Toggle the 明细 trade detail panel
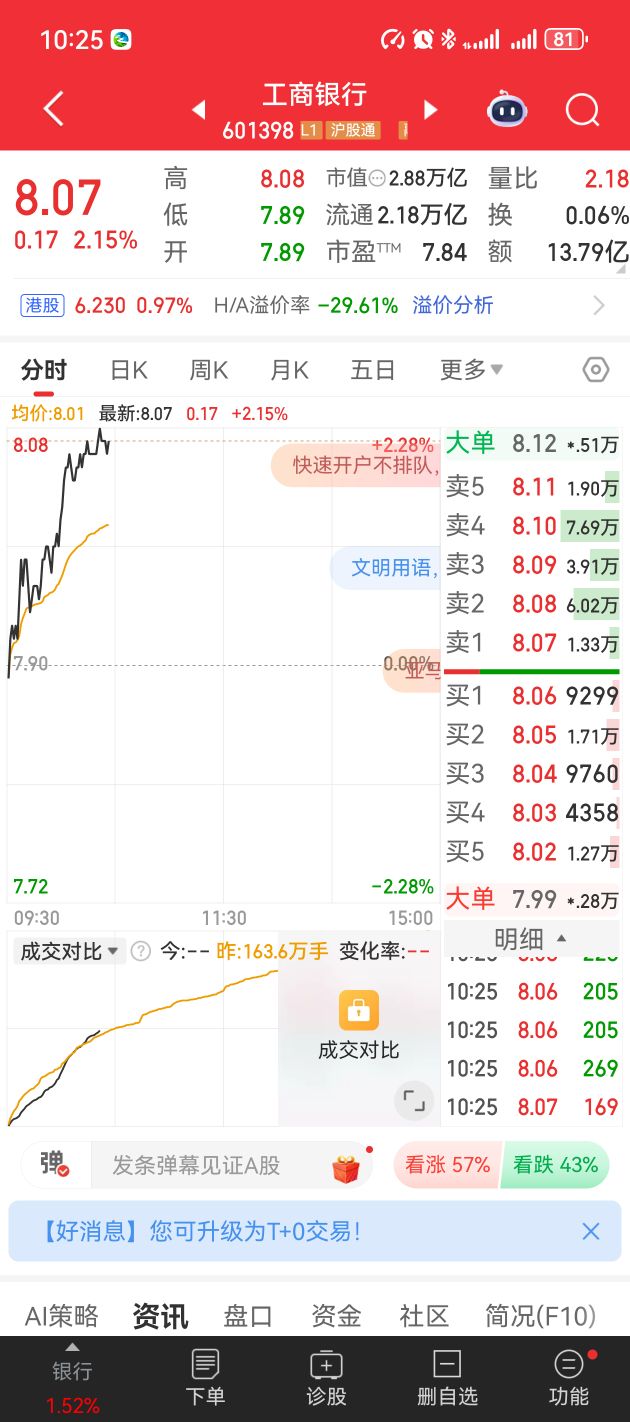This screenshot has width=630, height=1422. [531, 938]
